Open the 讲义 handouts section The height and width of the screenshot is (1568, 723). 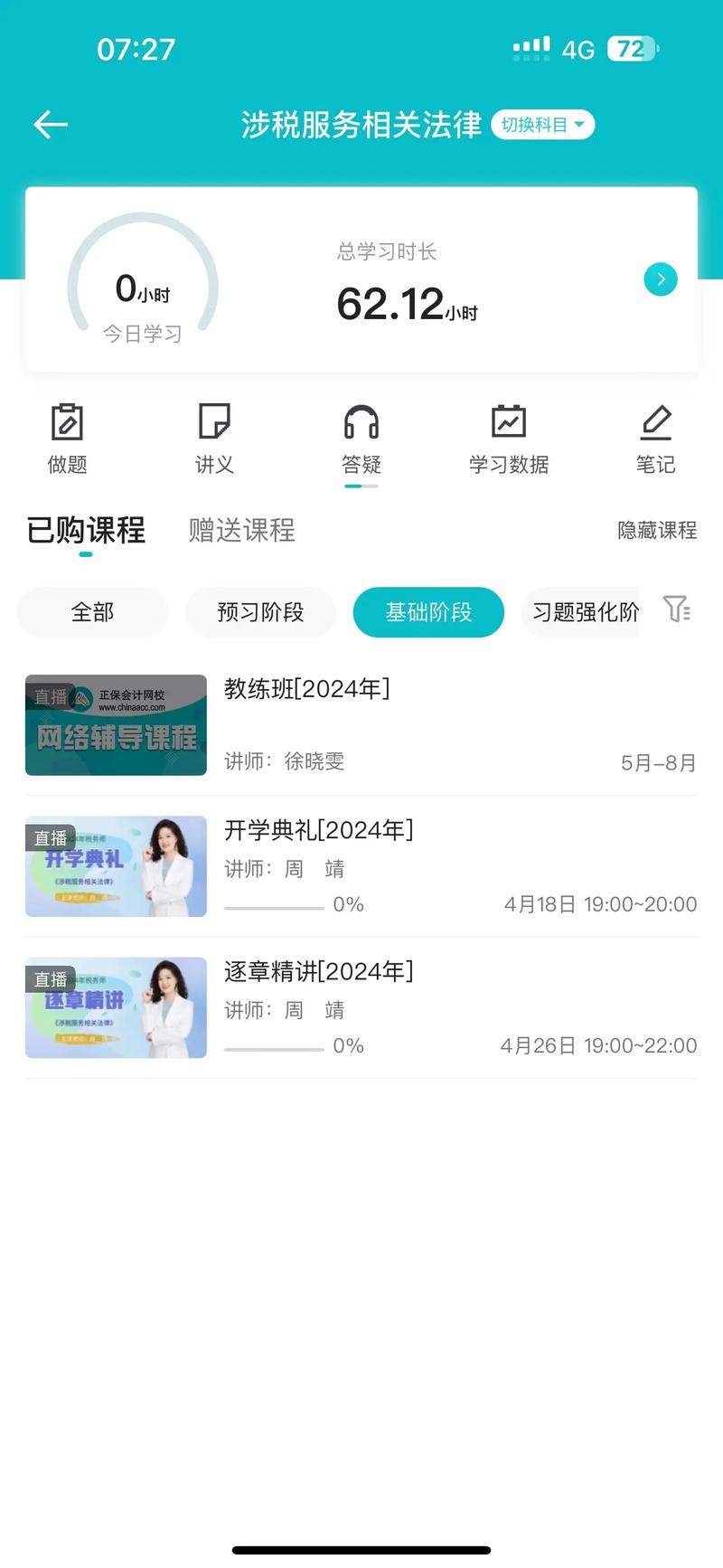(x=214, y=439)
